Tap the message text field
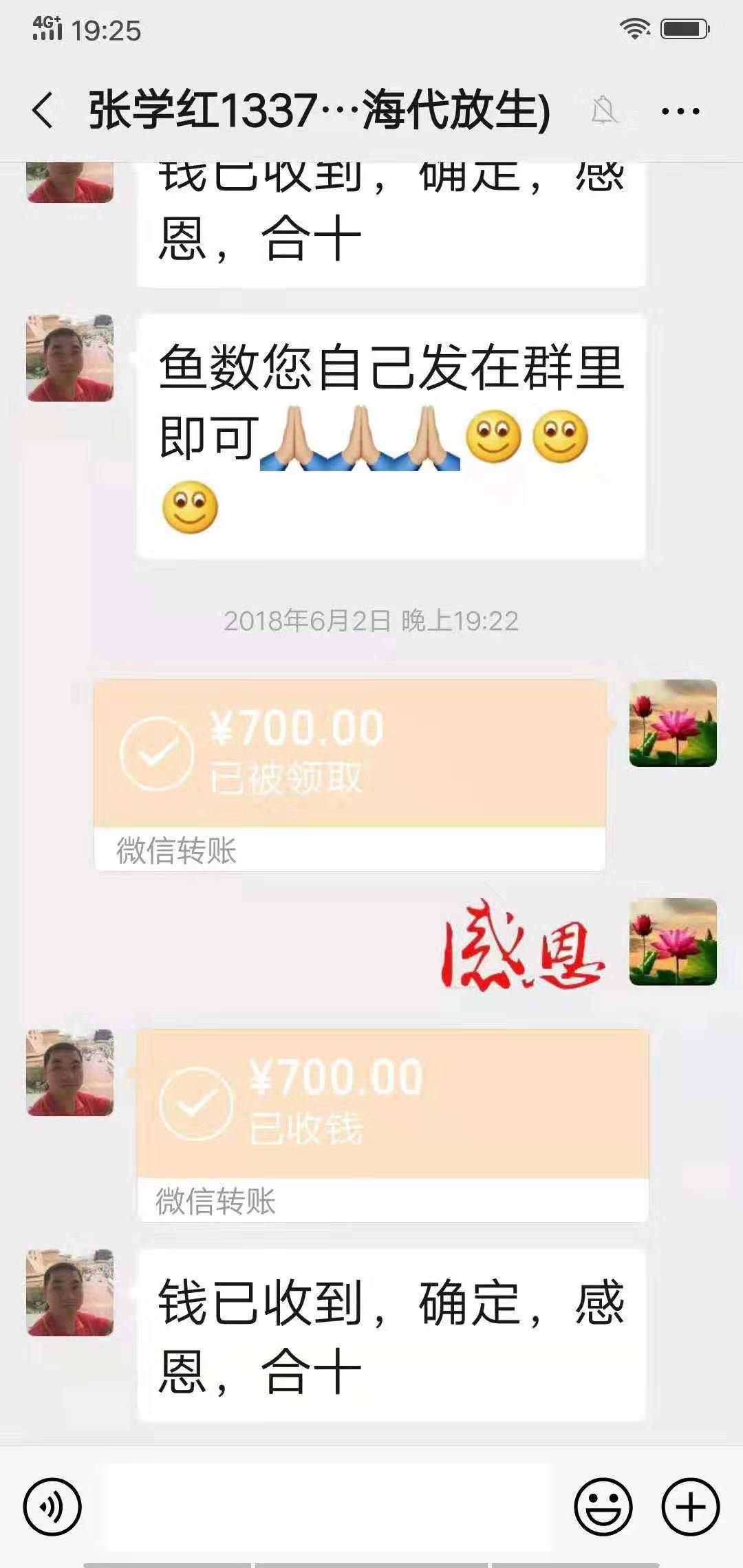This screenshot has width=743, height=1568. coord(327,1506)
